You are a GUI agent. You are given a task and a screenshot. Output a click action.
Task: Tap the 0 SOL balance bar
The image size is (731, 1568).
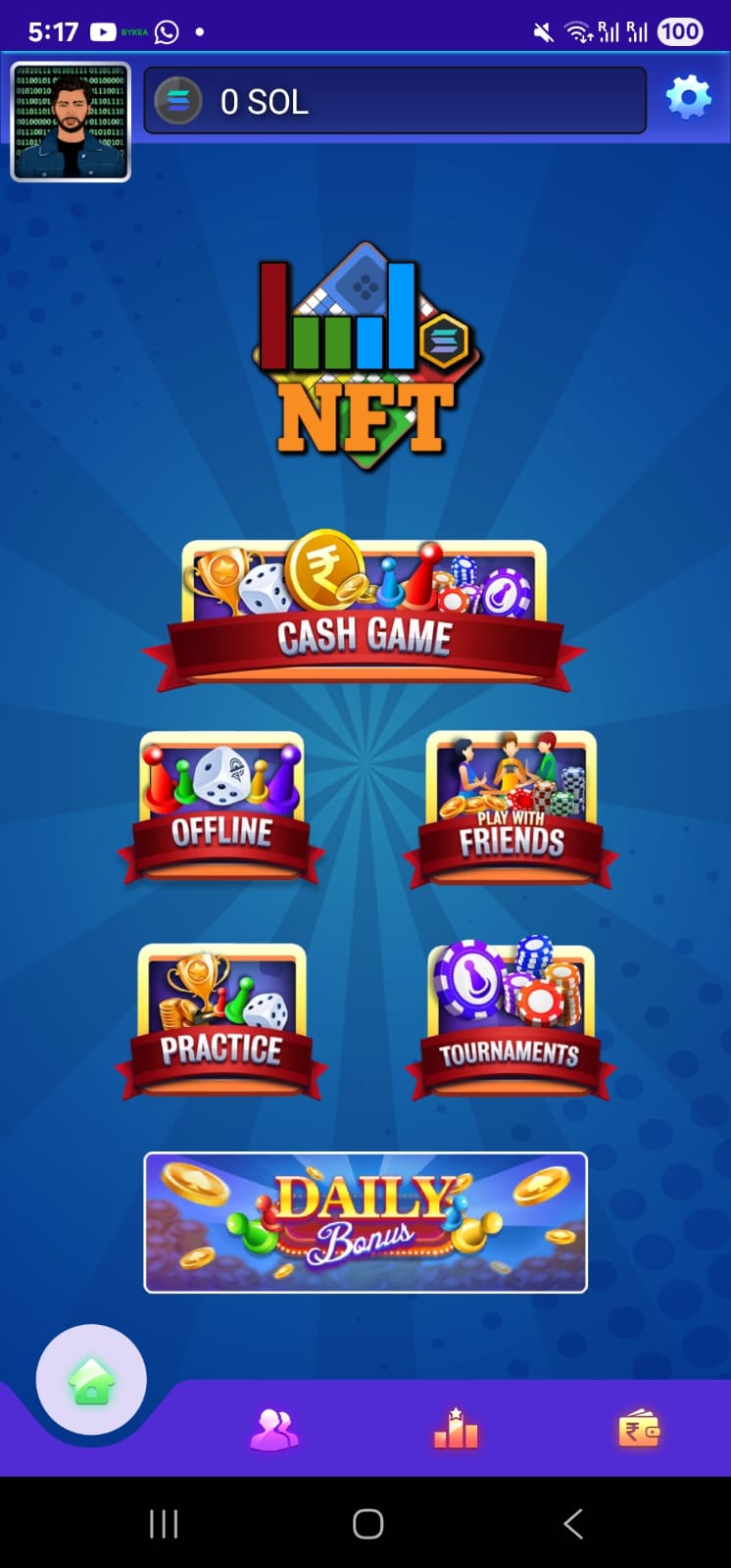tap(395, 101)
